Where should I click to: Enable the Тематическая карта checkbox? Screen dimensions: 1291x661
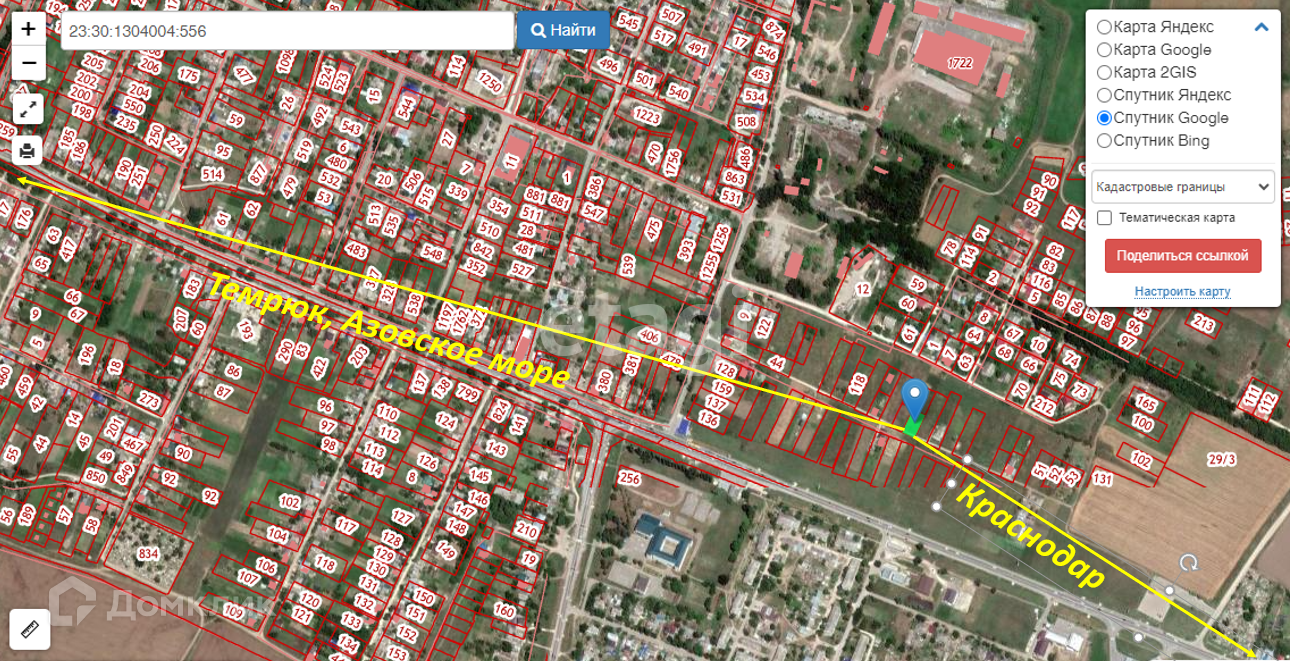tap(1104, 217)
